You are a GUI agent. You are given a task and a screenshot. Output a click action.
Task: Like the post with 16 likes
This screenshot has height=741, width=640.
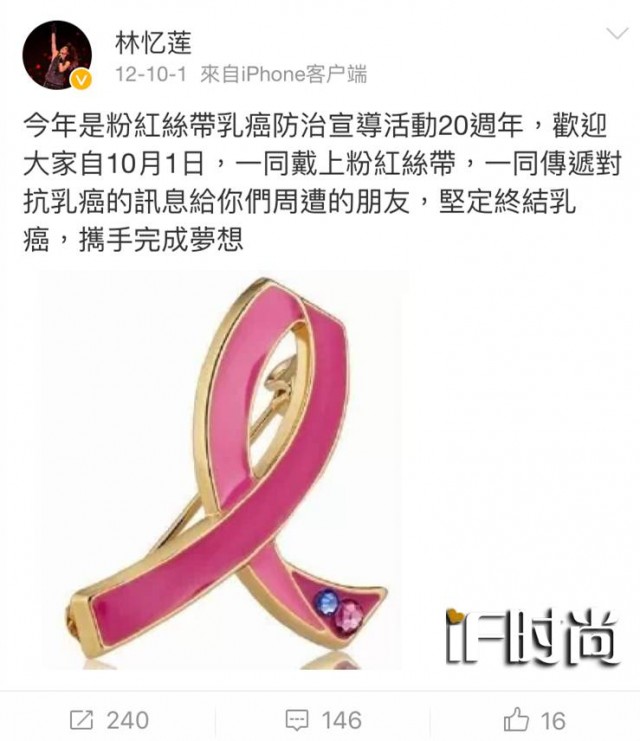click(x=535, y=719)
